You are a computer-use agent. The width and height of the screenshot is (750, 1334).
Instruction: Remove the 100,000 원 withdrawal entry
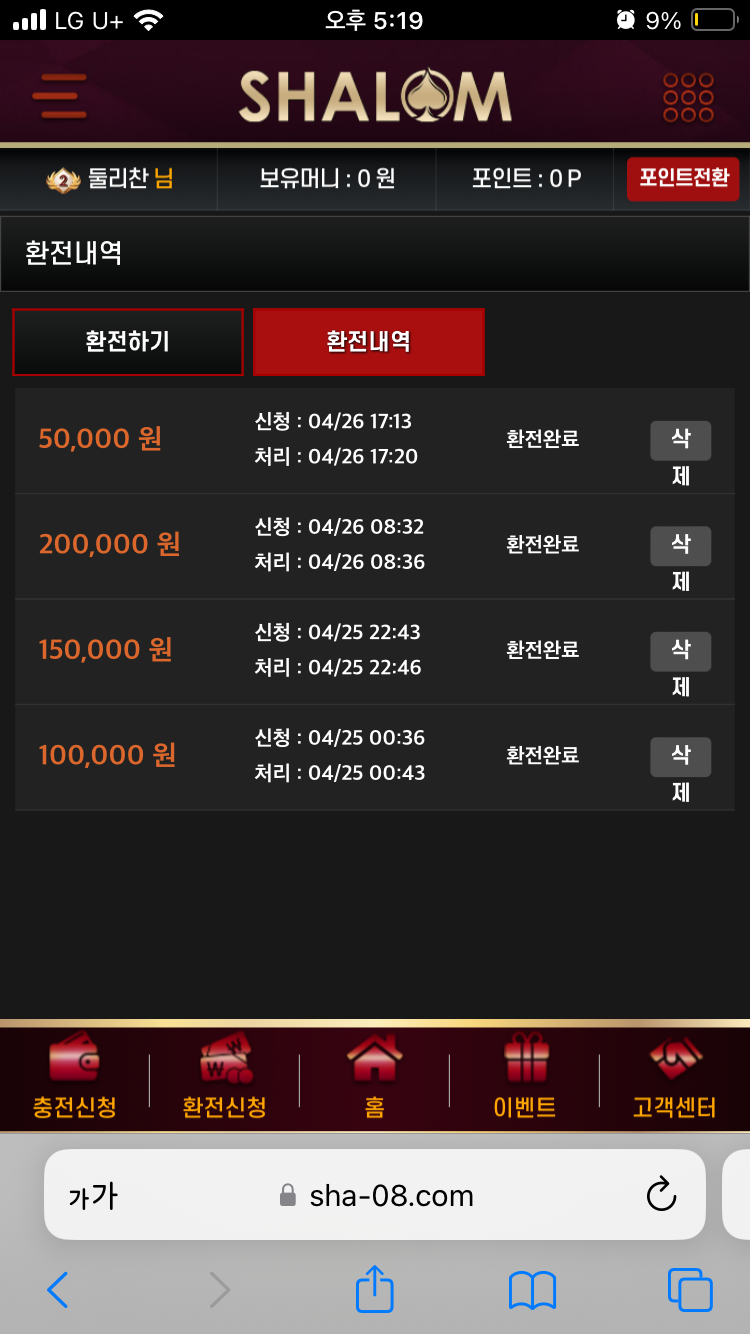(x=680, y=757)
